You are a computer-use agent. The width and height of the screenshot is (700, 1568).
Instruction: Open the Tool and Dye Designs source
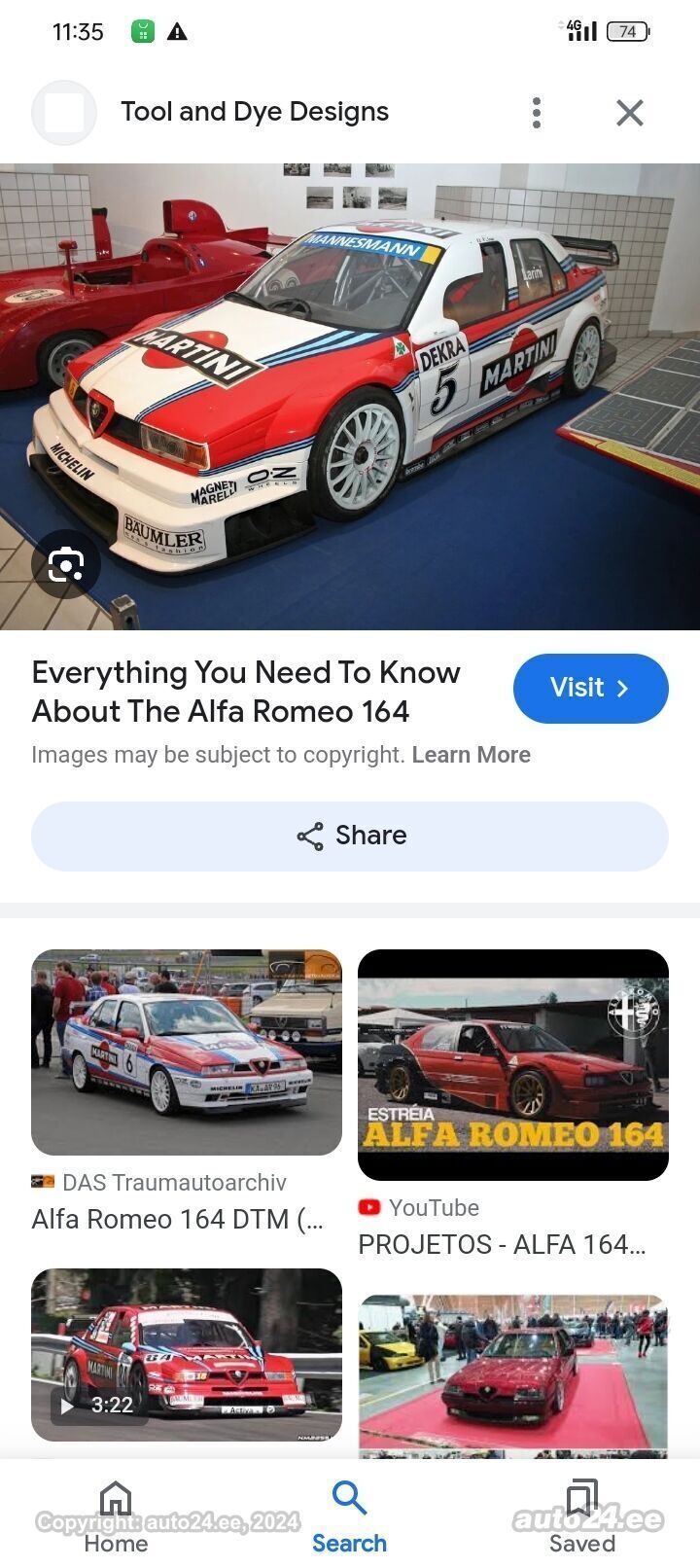[255, 112]
